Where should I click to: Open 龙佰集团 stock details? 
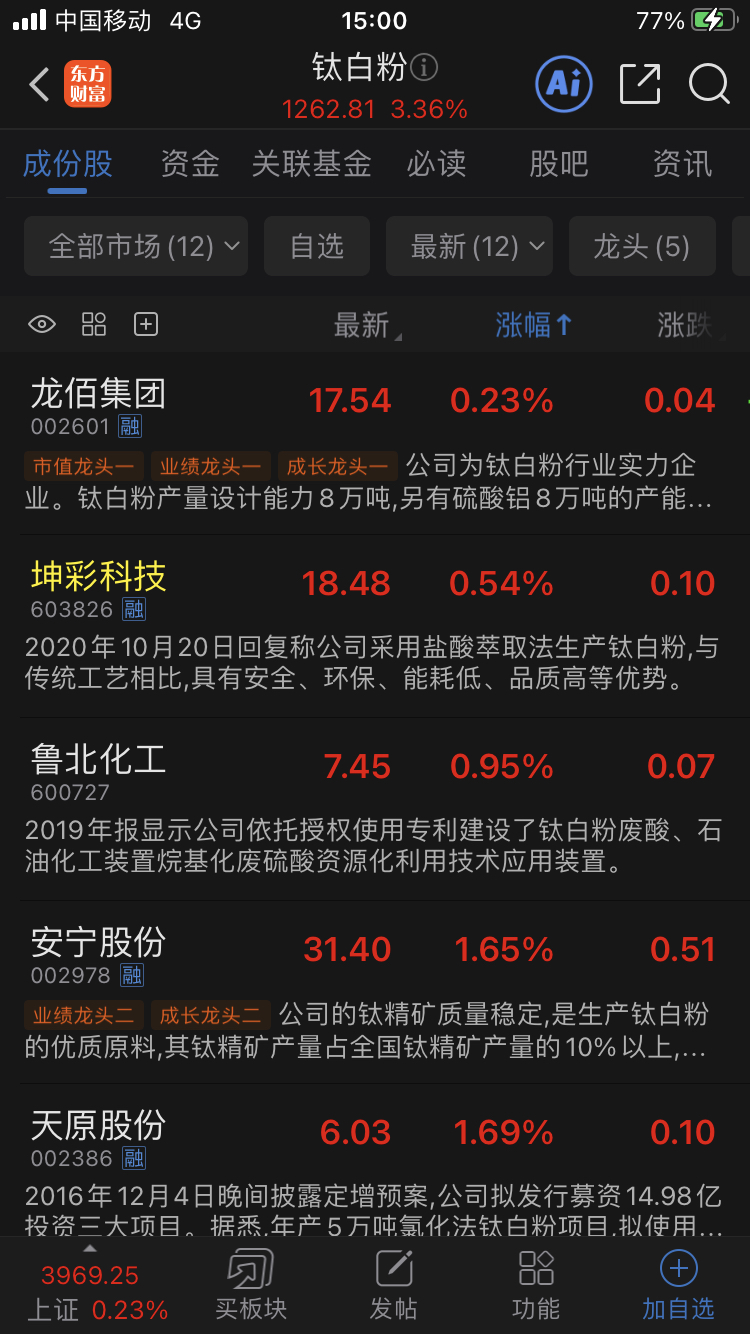point(375,443)
